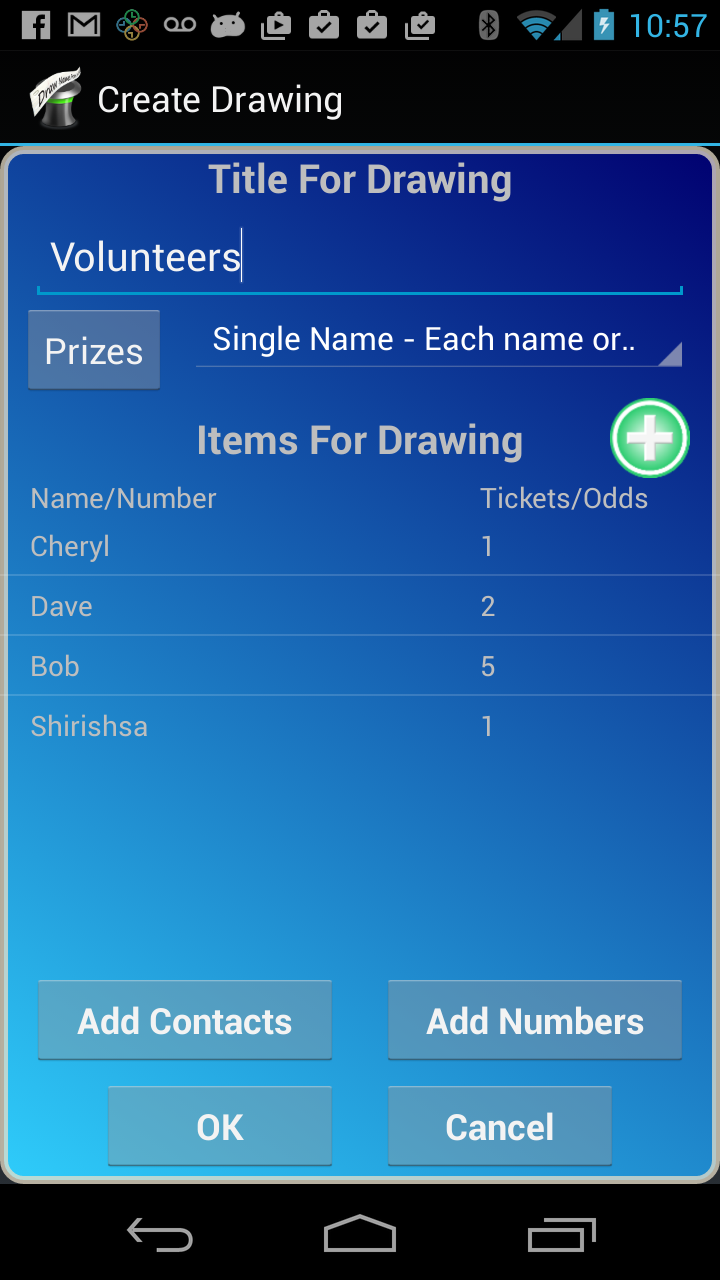The image size is (720, 1280).
Task: Open the recent apps button
Action: (x=560, y=1234)
